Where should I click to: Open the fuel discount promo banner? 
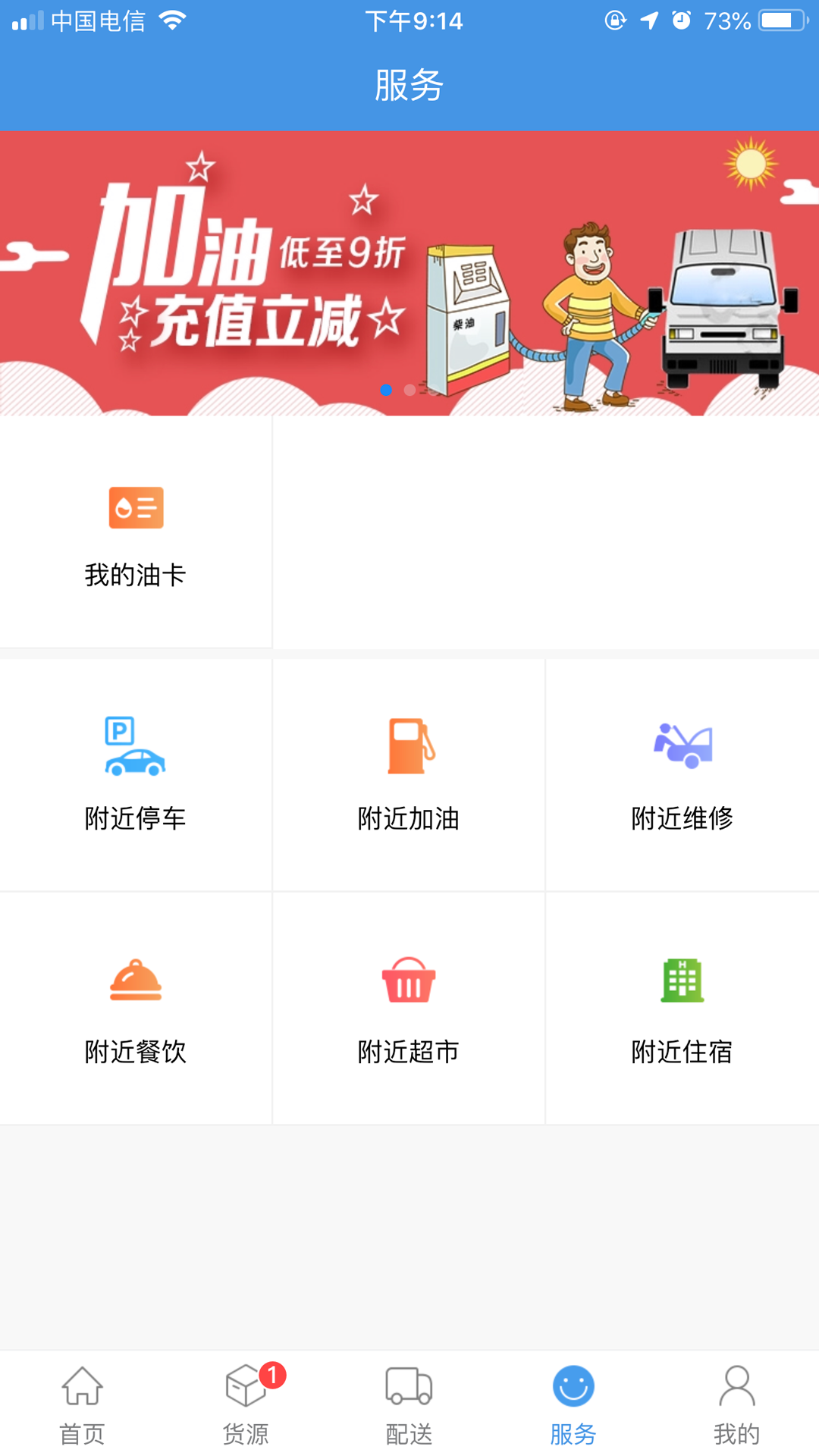409,273
